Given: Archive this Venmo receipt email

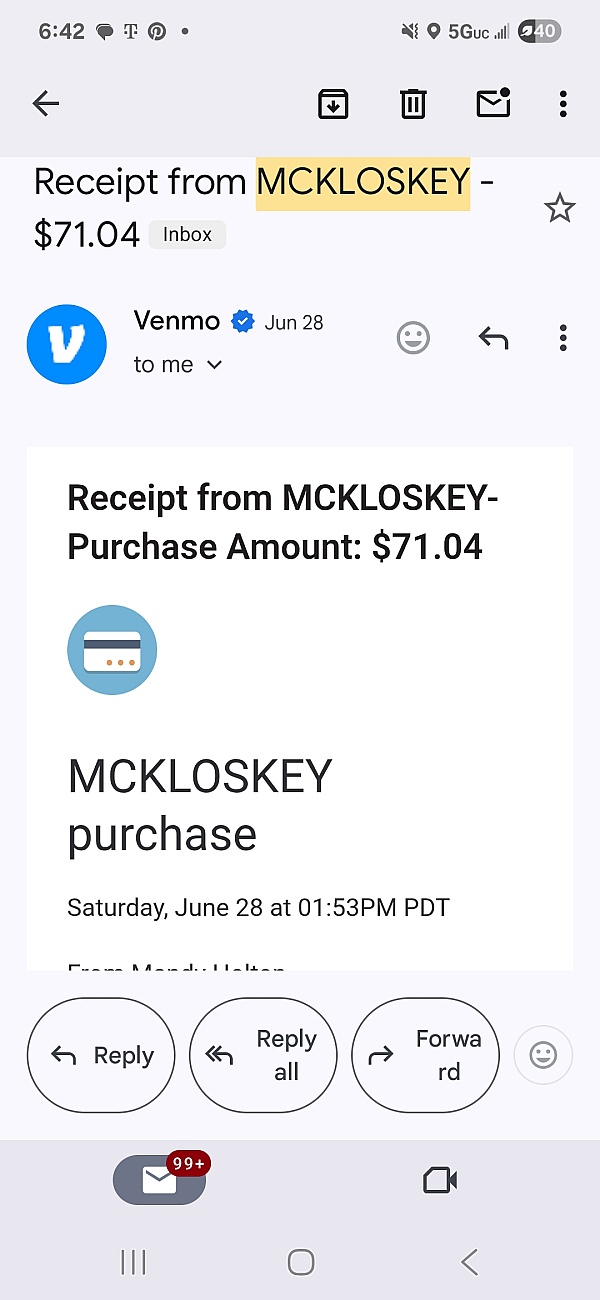Looking at the screenshot, I should click(x=332, y=103).
